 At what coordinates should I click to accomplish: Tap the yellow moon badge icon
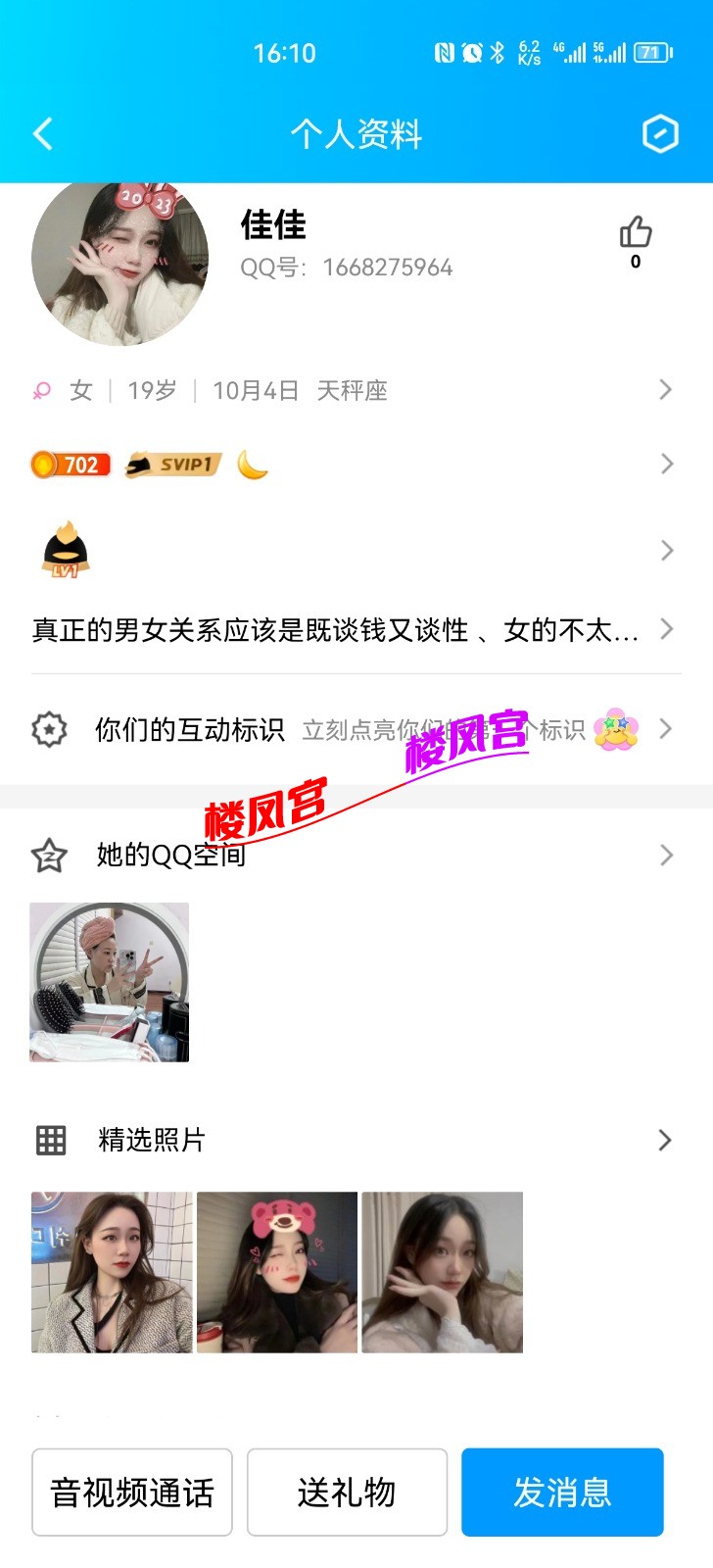[x=252, y=464]
